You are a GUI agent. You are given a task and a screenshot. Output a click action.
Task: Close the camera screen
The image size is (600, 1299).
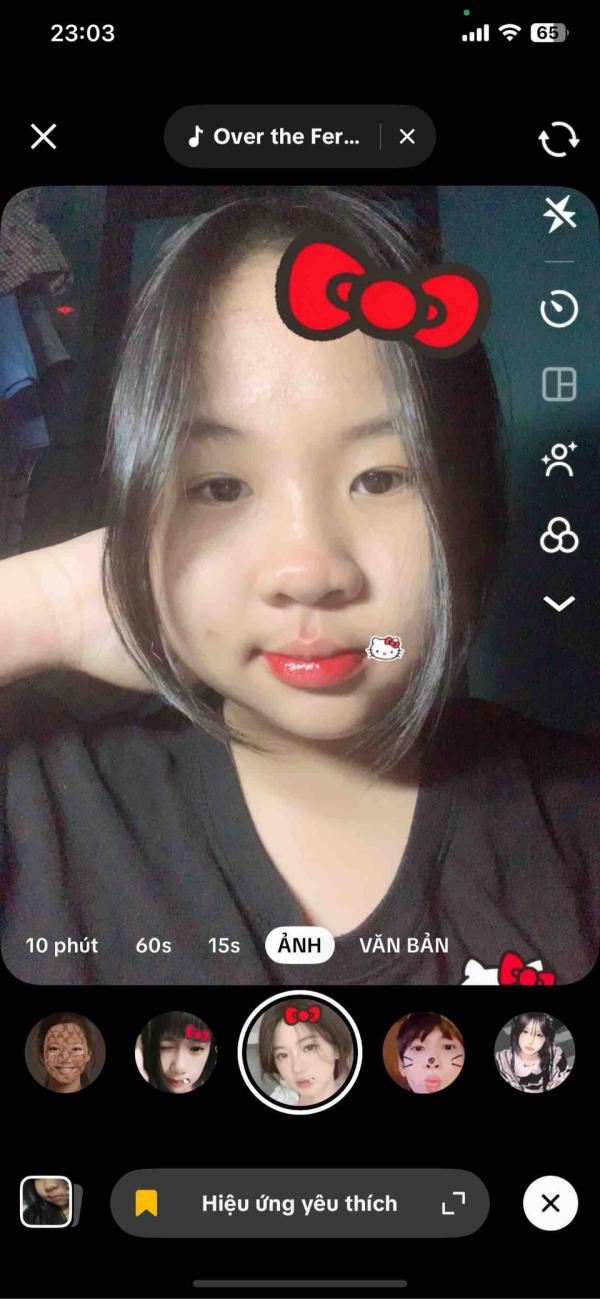tap(43, 137)
